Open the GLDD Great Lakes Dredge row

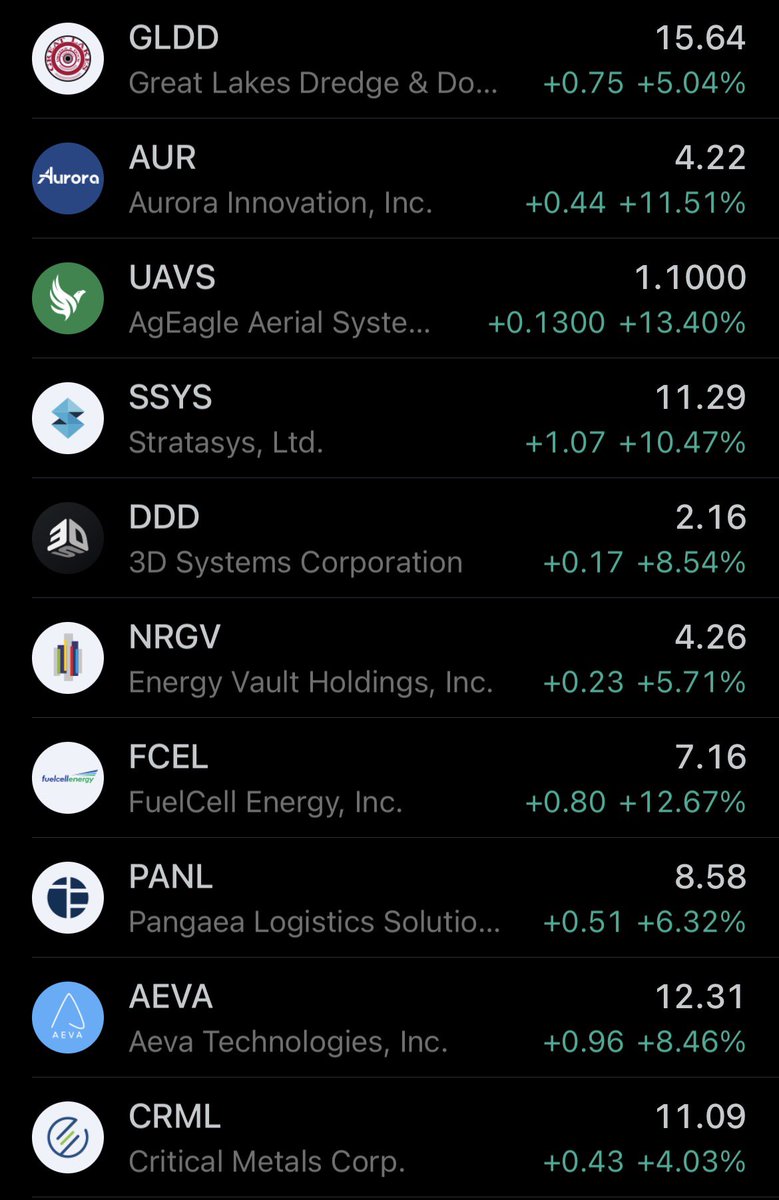(x=389, y=60)
